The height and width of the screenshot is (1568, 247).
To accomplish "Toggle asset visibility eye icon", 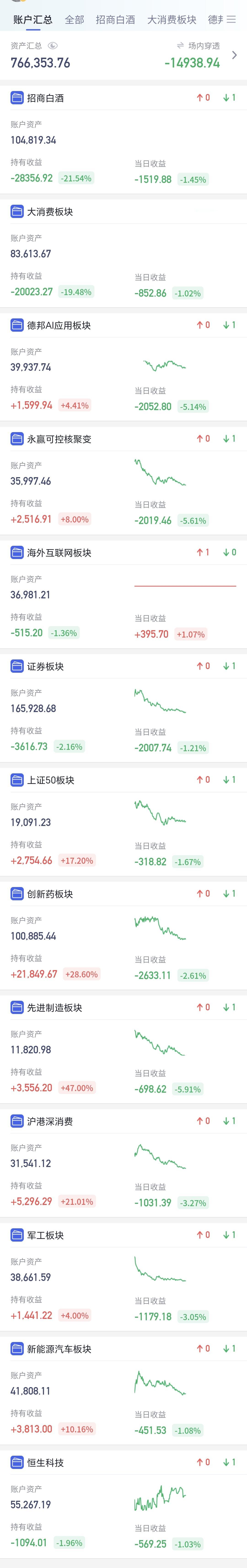I will 52,46.
